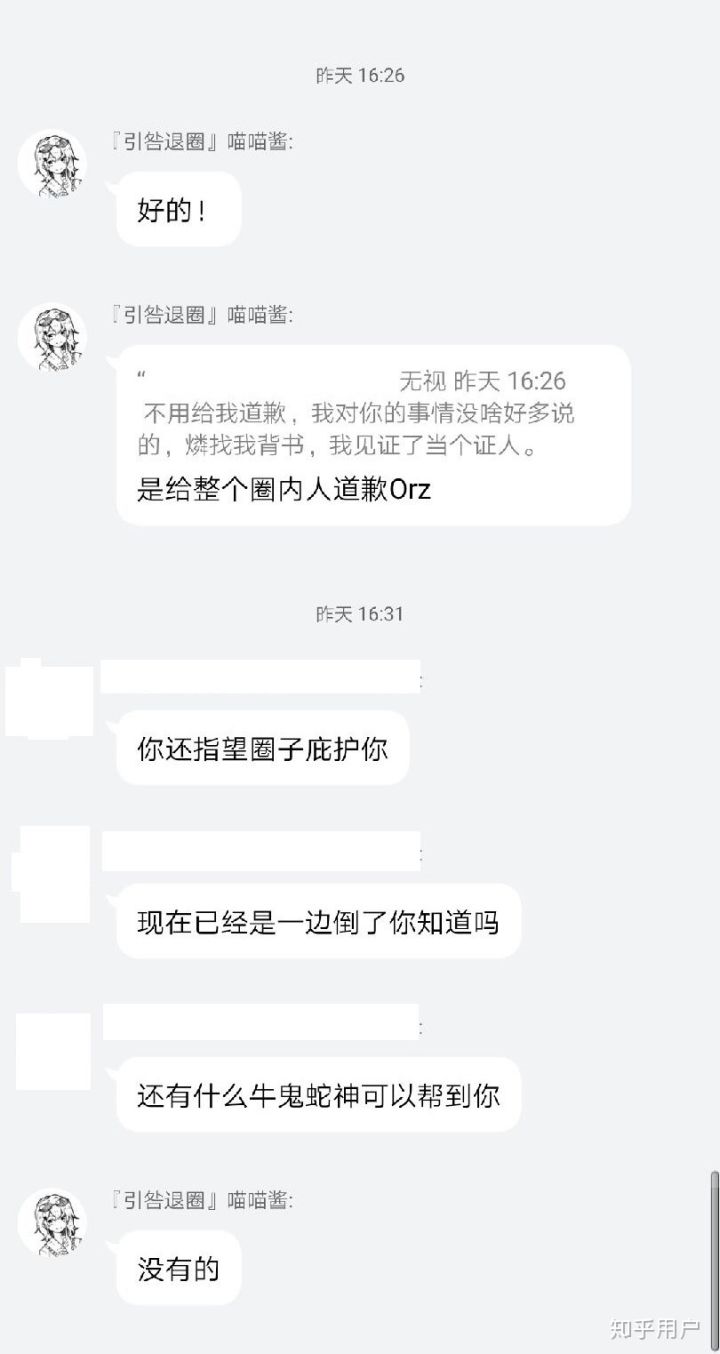Open 喵喵酱's avatar beside the 好的！ message
Viewport: 720px width, 1354px height.
coord(52,164)
